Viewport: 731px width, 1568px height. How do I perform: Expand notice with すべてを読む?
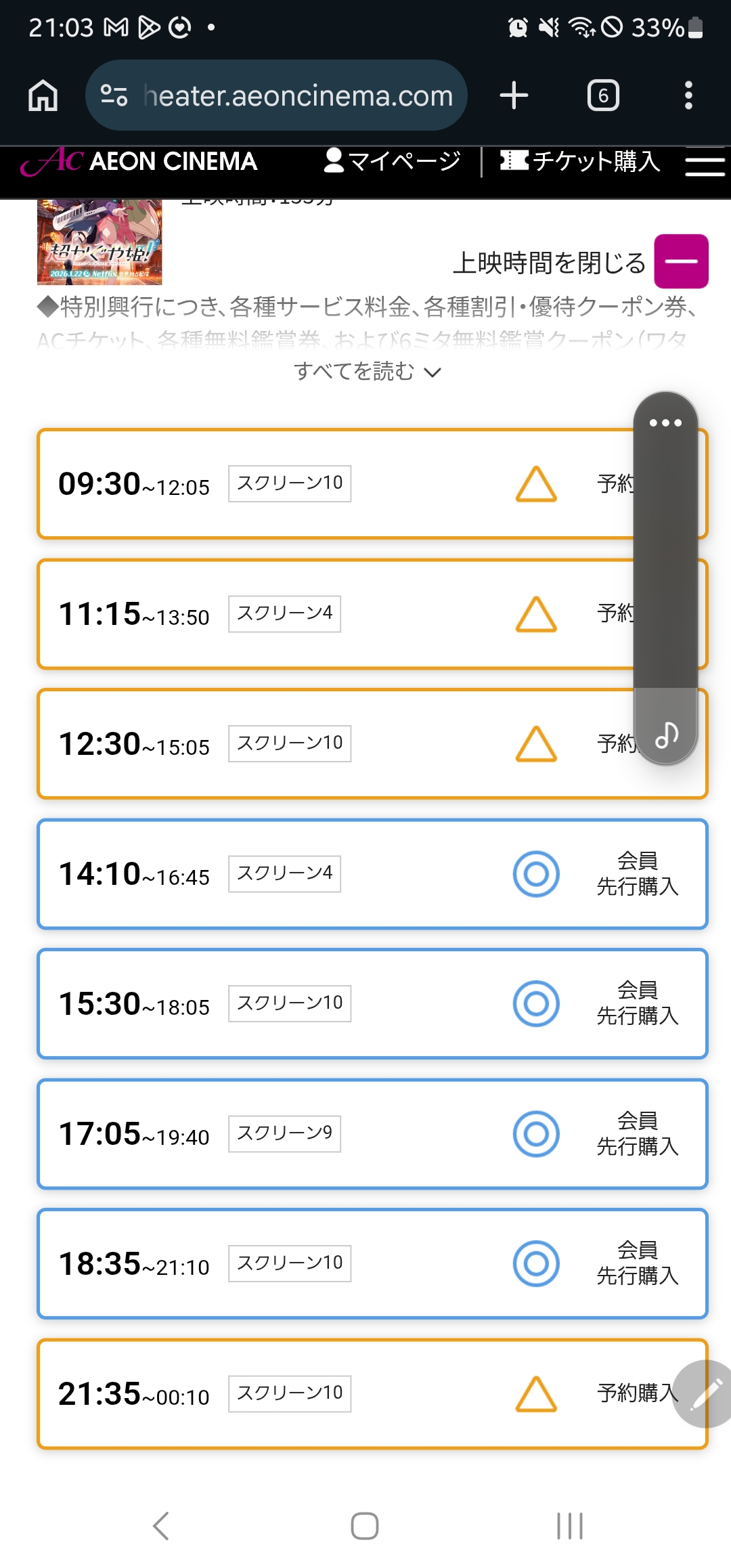pos(367,371)
